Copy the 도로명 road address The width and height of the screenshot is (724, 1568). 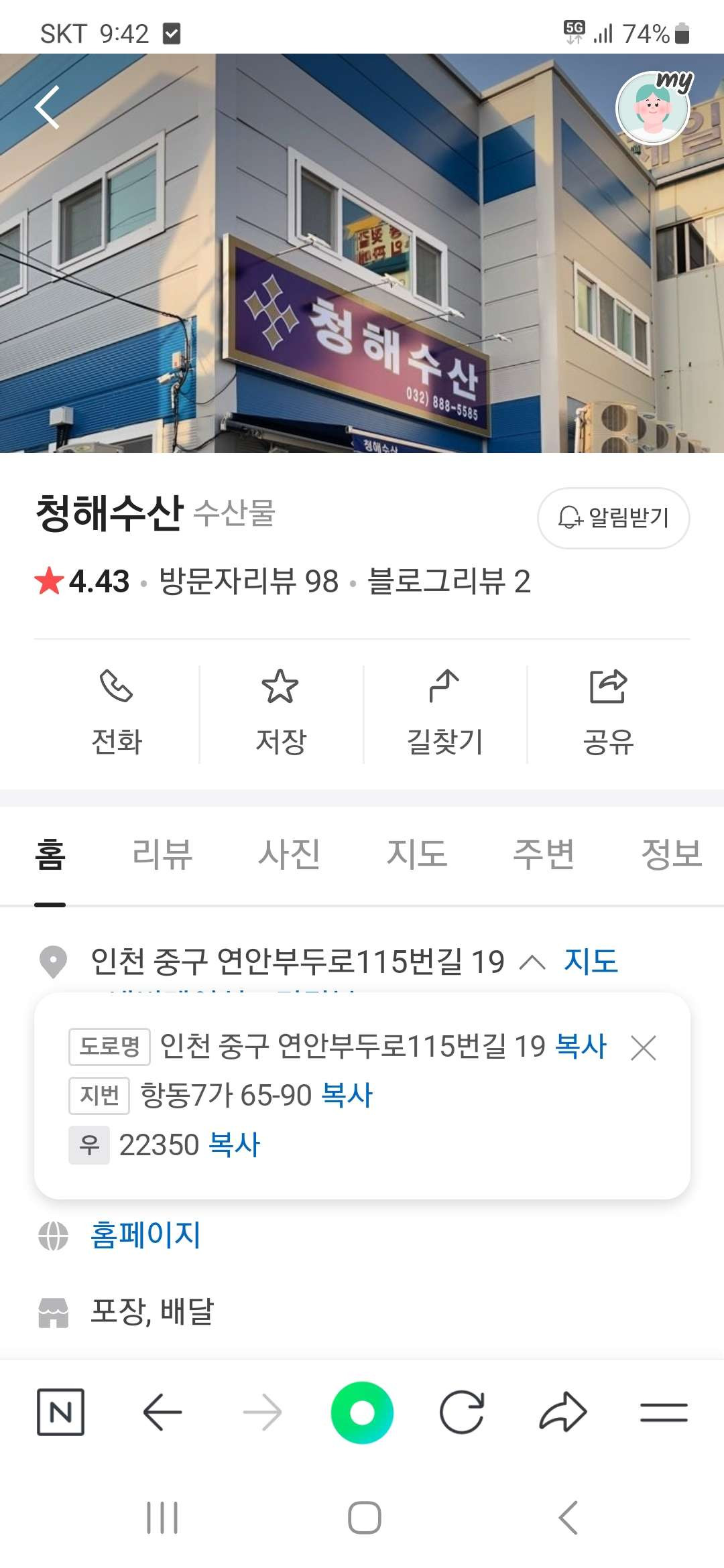click(581, 1046)
